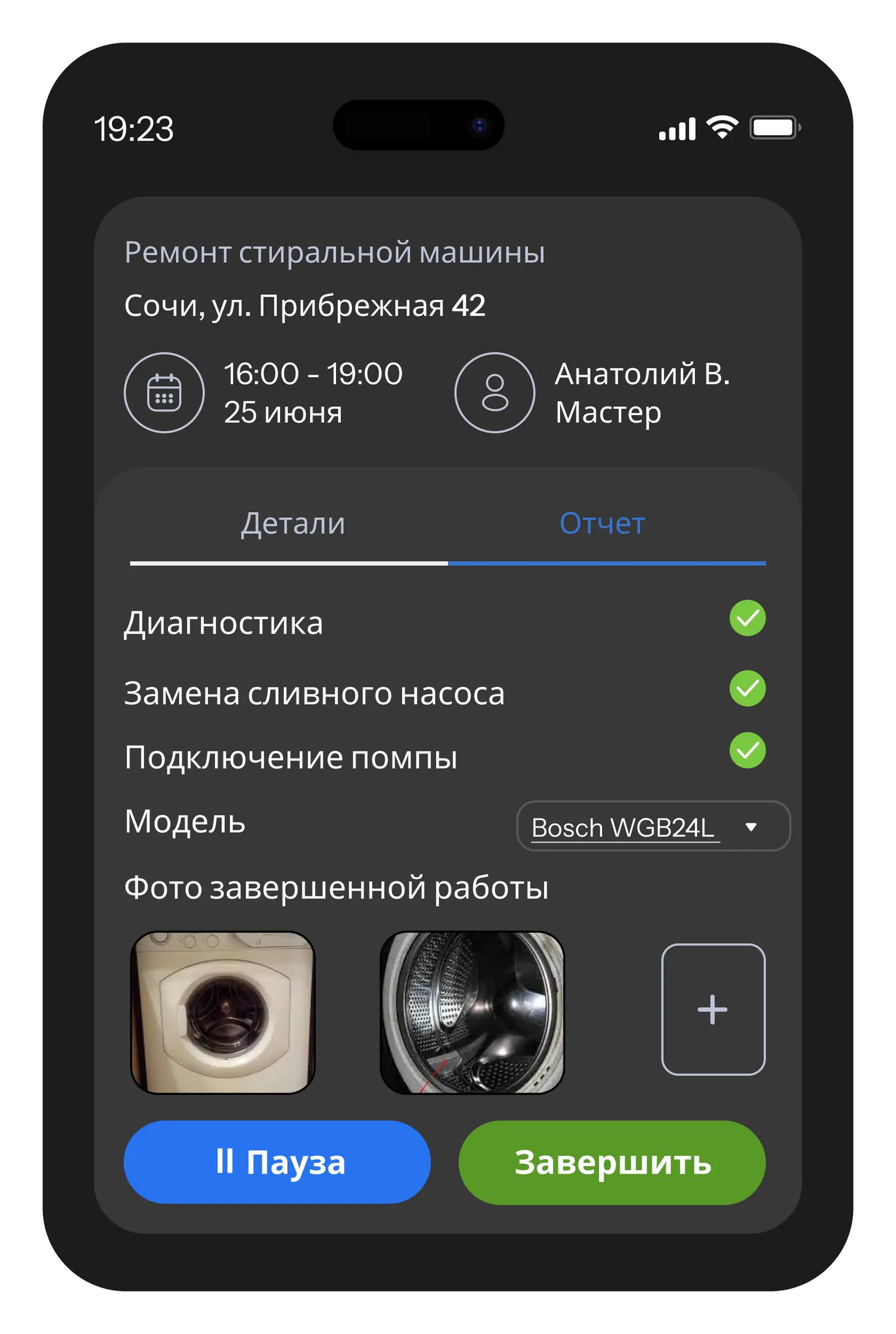
Task: Expand the Bosch WGB24L model dropdown
Action: 652,826
